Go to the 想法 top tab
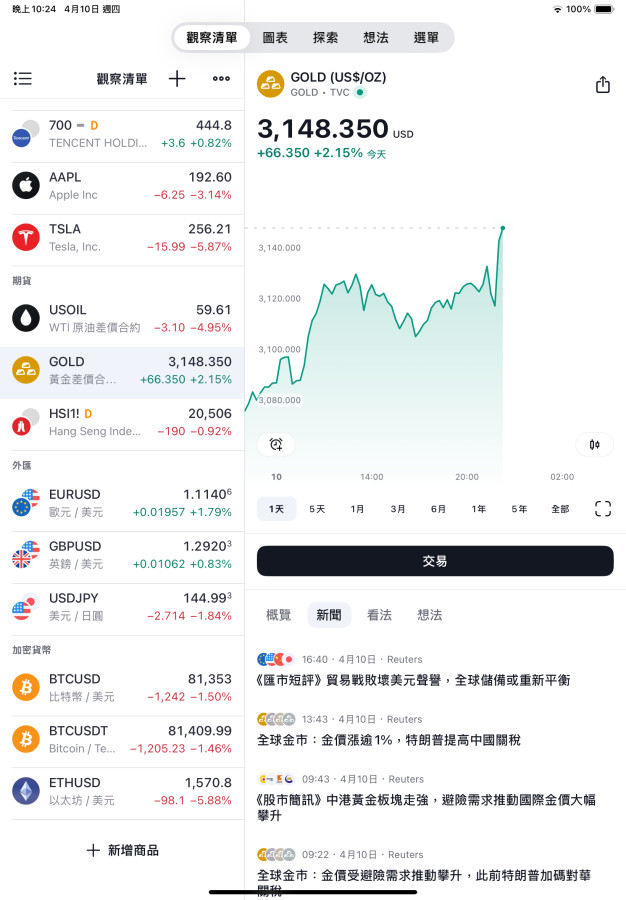The image size is (626, 900). pos(376,38)
